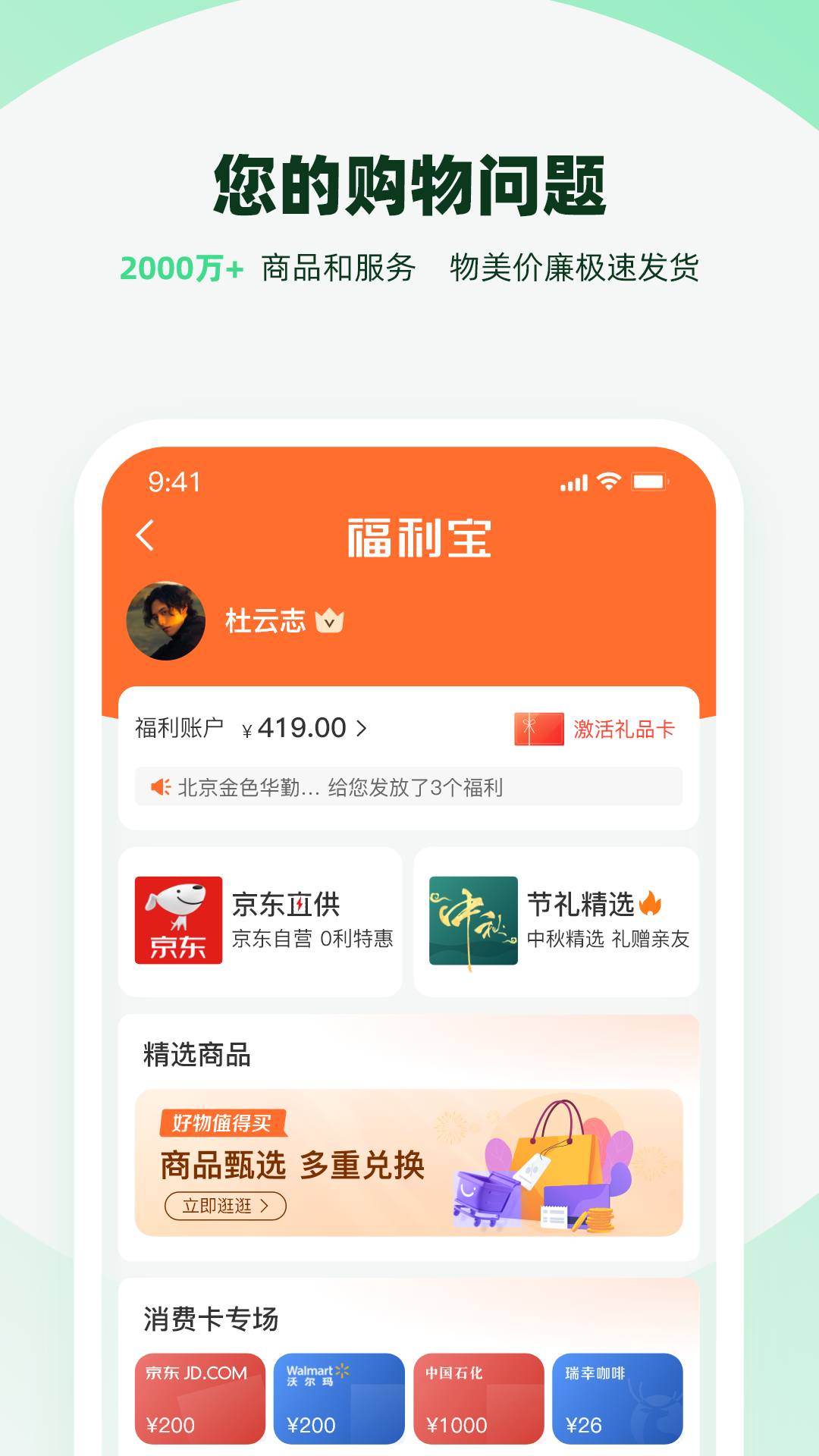Tap the cellular signal strength bars indicator

coord(575,480)
